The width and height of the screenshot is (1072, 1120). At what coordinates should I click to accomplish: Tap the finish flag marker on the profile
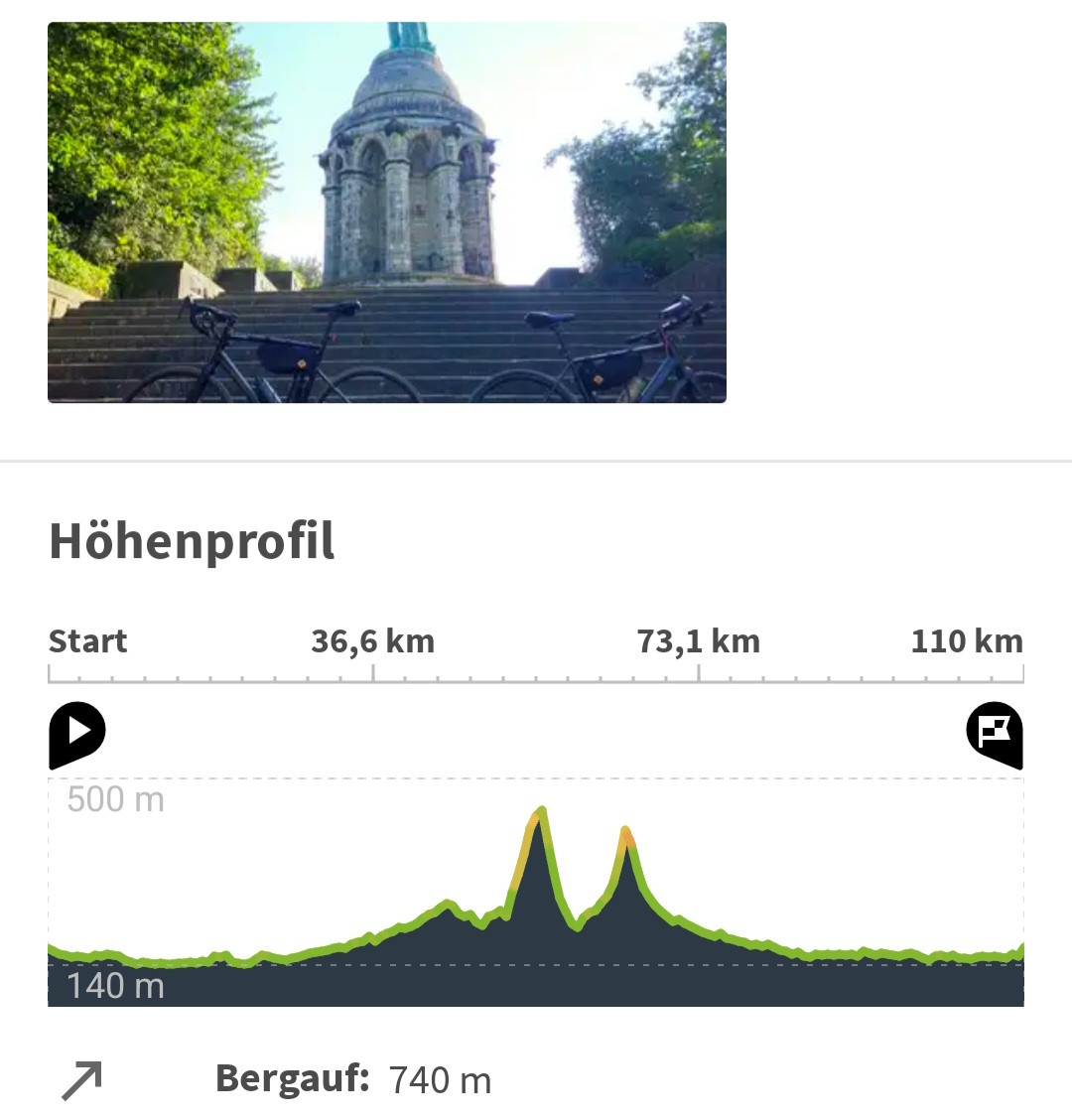pyautogui.click(x=995, y=735)
